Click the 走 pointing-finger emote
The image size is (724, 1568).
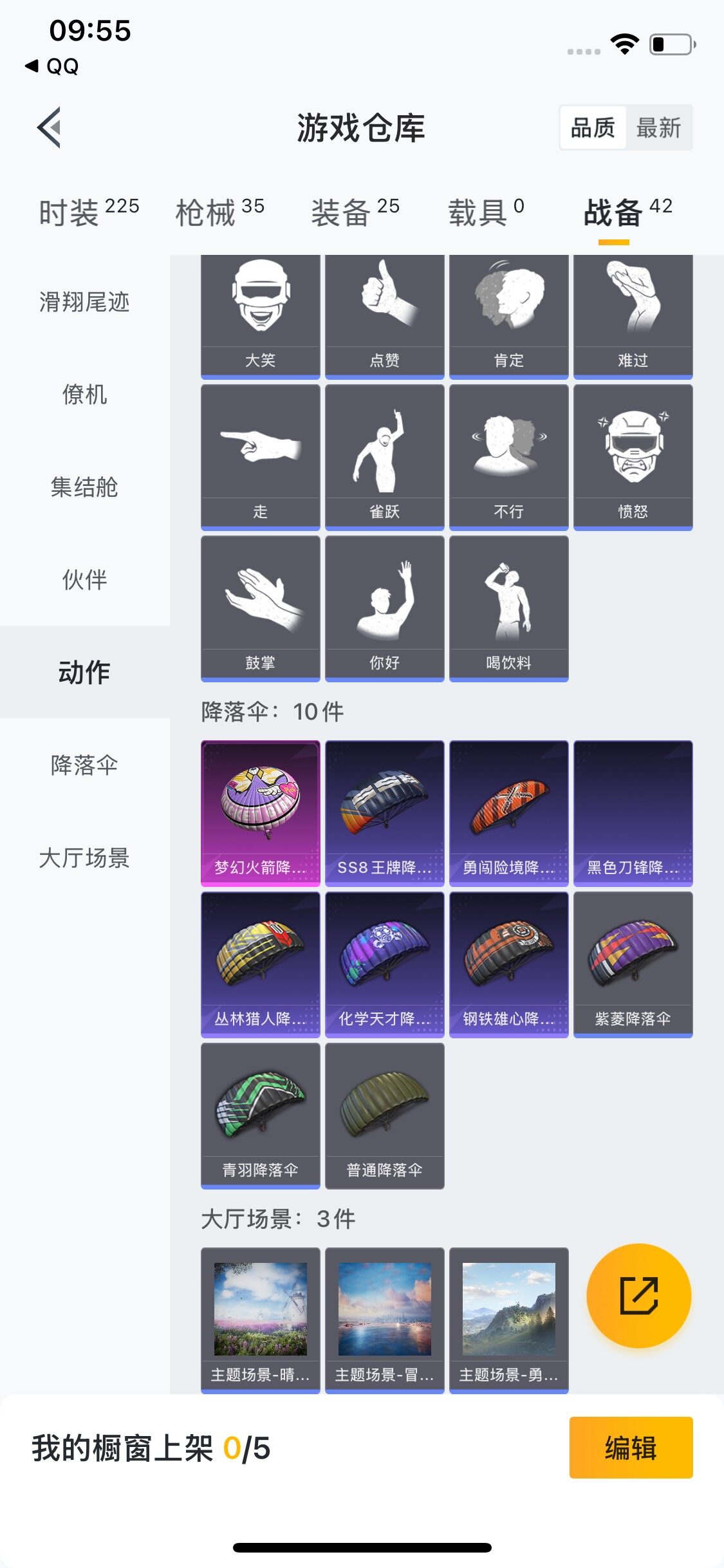pos(259,451)
